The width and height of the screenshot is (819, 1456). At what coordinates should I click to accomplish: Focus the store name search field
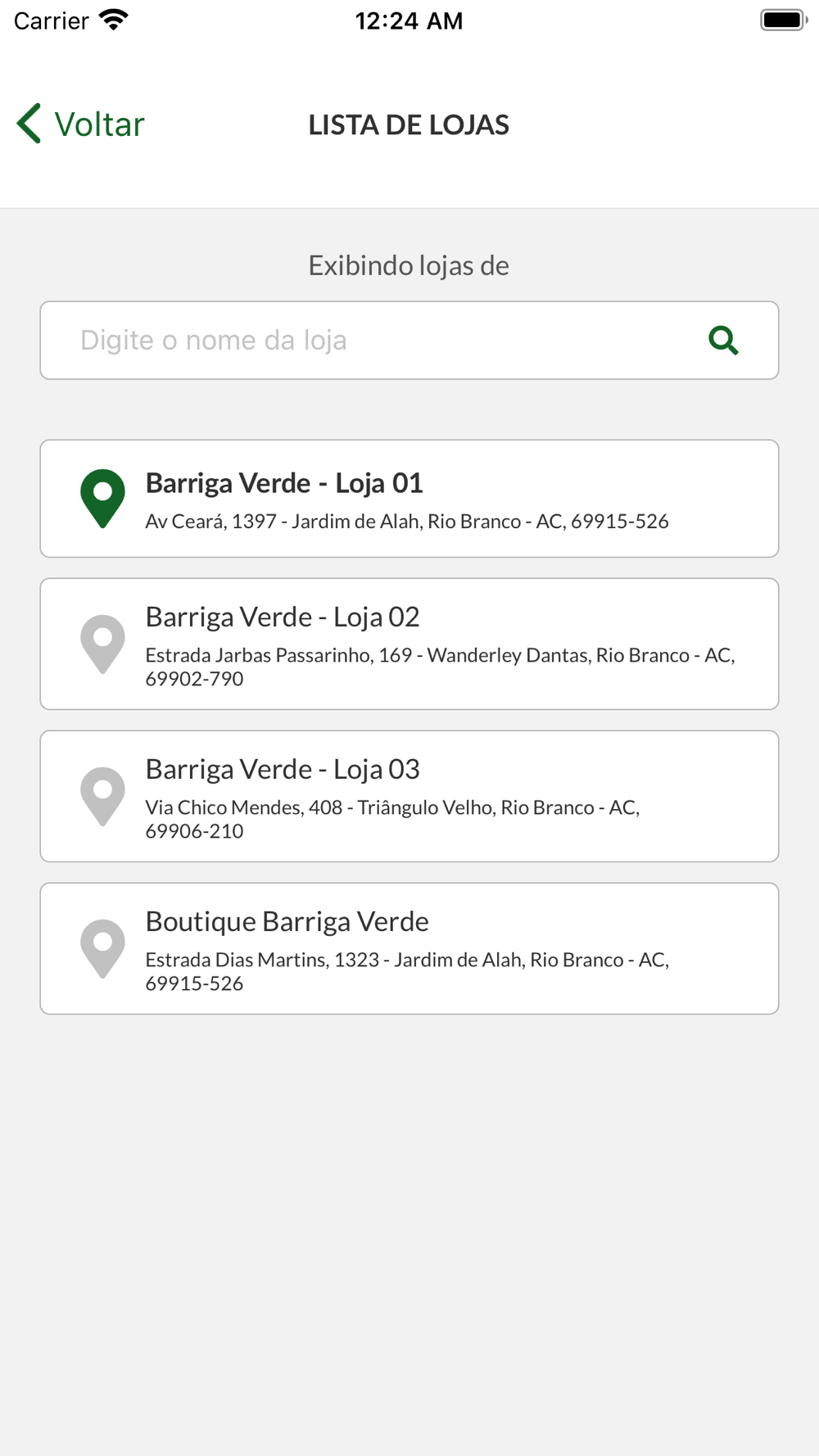tap(409, 340)
